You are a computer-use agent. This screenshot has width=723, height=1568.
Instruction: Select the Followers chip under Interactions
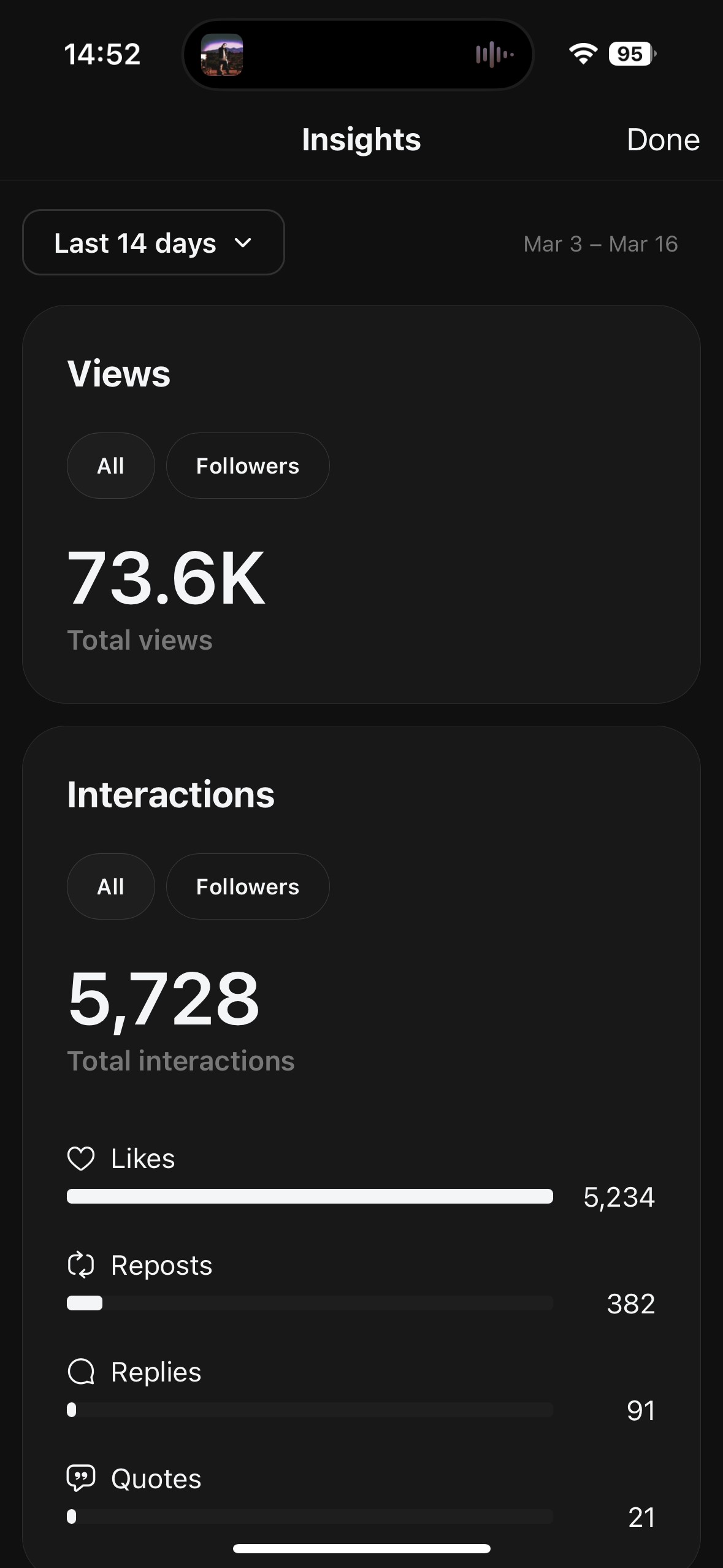tap(247, 886)
